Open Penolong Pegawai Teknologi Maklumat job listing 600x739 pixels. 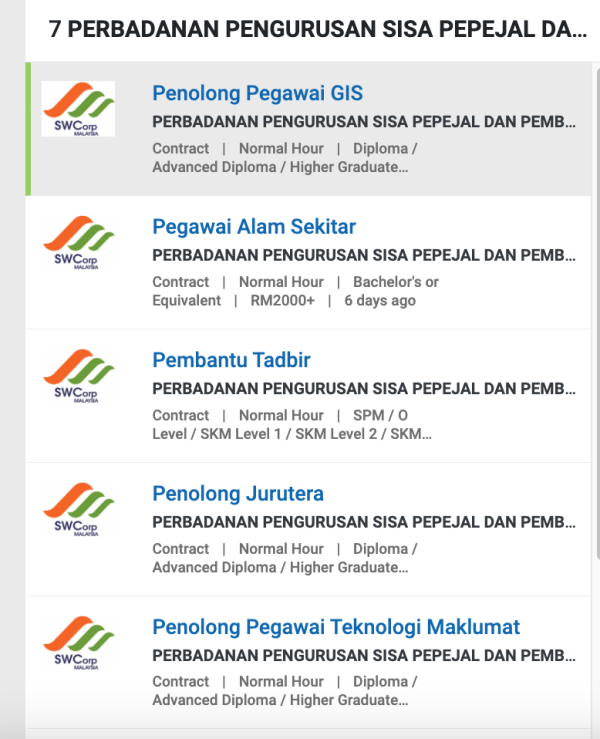tap(335, 627)
